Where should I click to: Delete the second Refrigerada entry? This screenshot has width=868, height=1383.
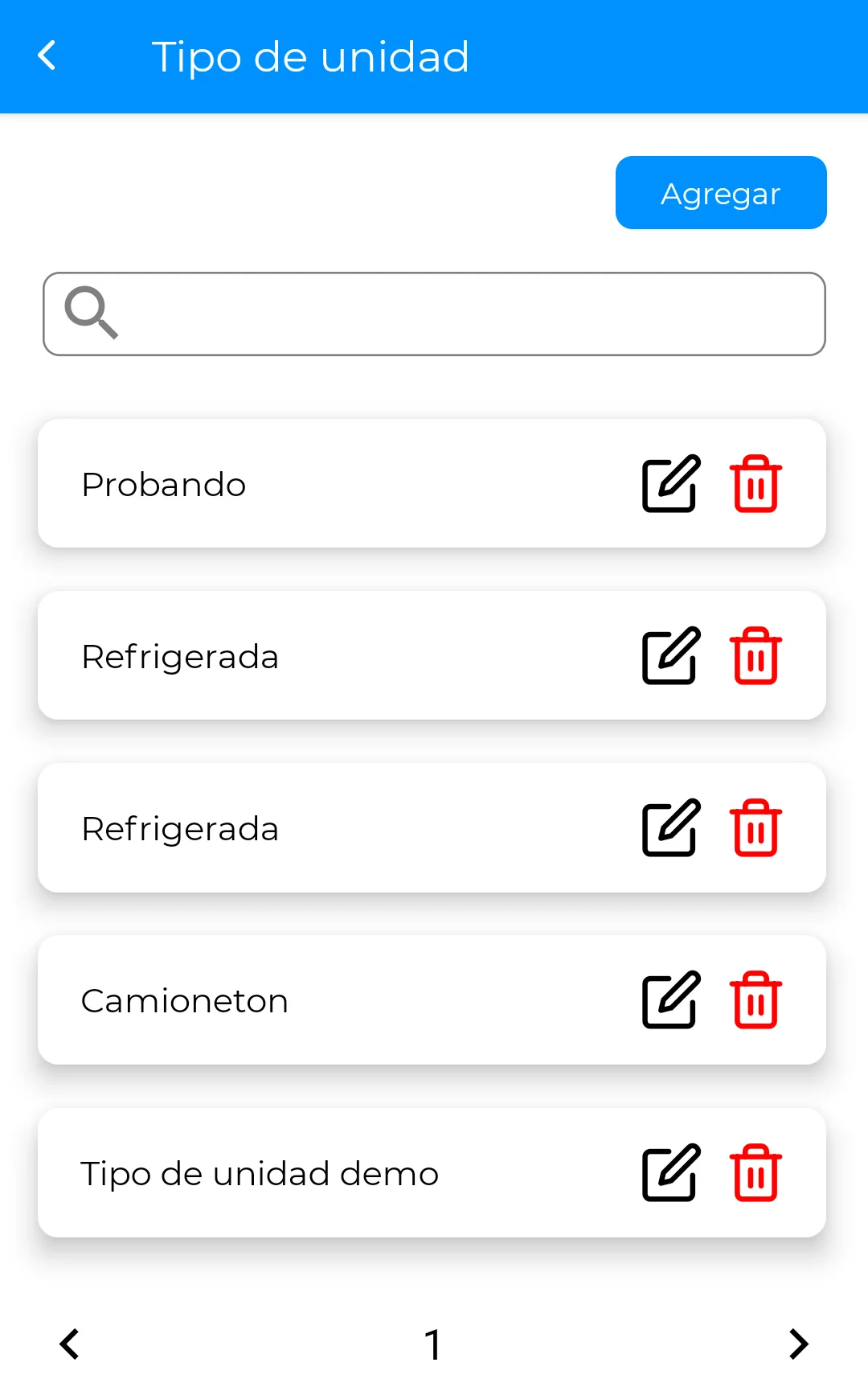[x=755, y=828]
